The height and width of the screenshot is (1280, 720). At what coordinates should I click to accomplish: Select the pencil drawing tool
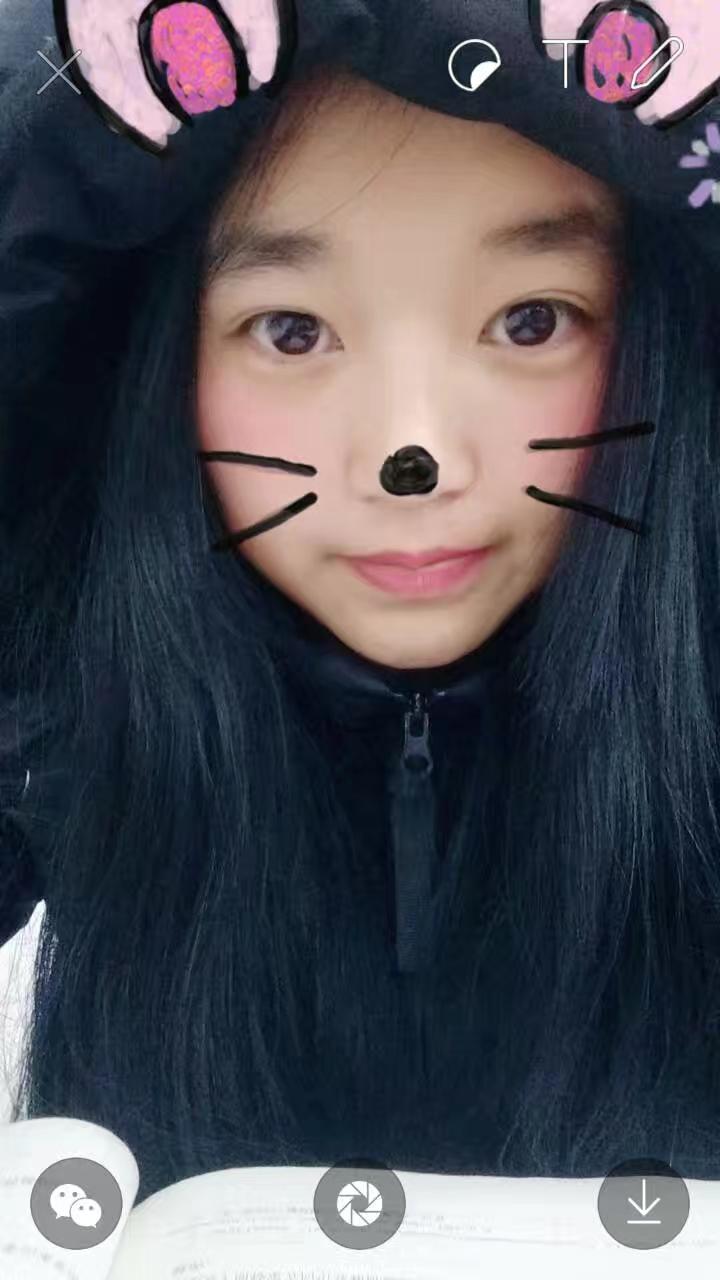(x=657, y=64)
